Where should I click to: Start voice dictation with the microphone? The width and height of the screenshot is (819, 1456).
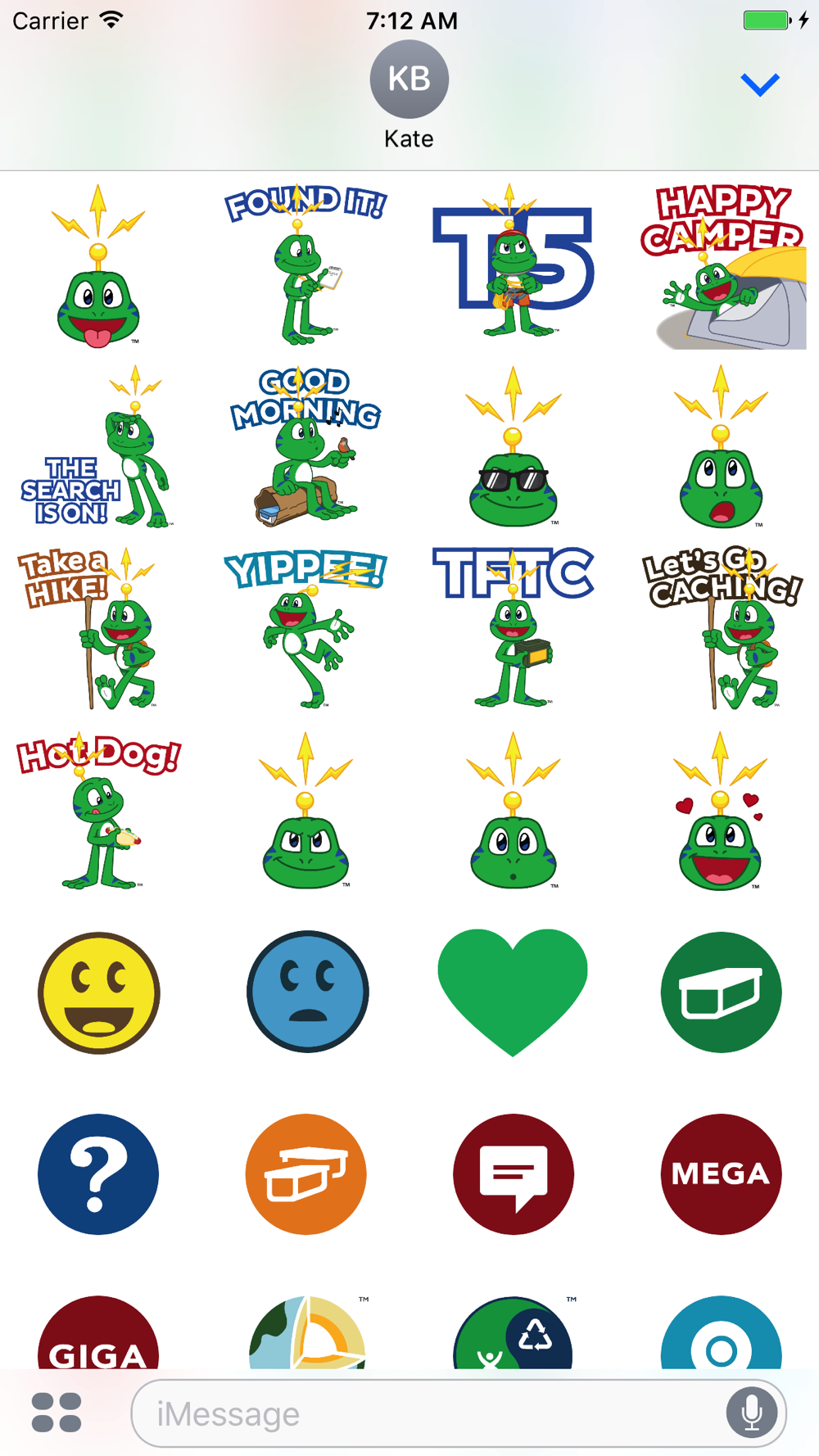coord(751,1413)
